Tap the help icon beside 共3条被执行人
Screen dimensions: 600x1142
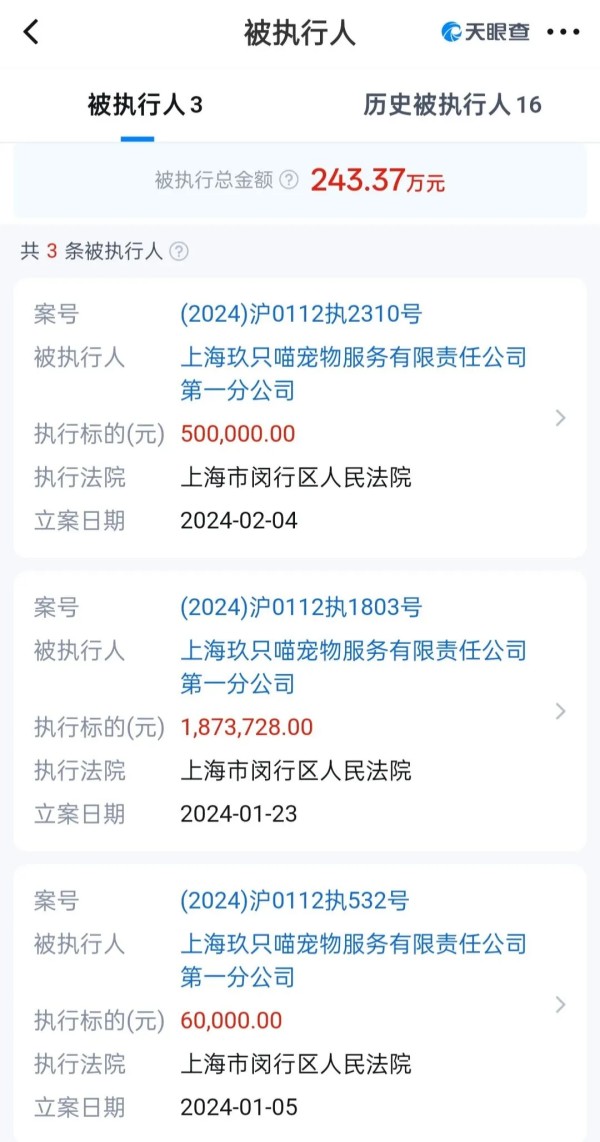[x=179, y=252]
